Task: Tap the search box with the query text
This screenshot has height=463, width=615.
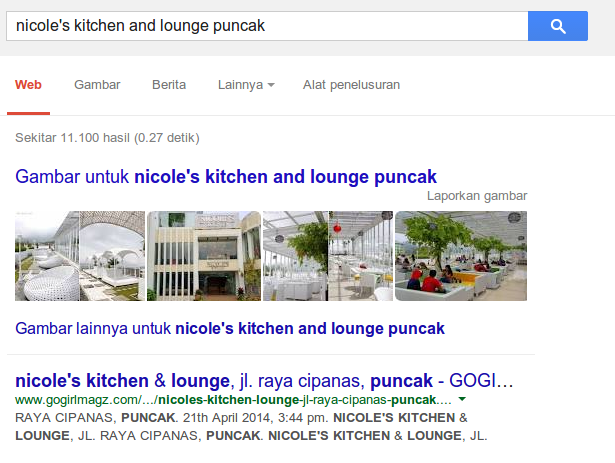Action: pos(265,26)
